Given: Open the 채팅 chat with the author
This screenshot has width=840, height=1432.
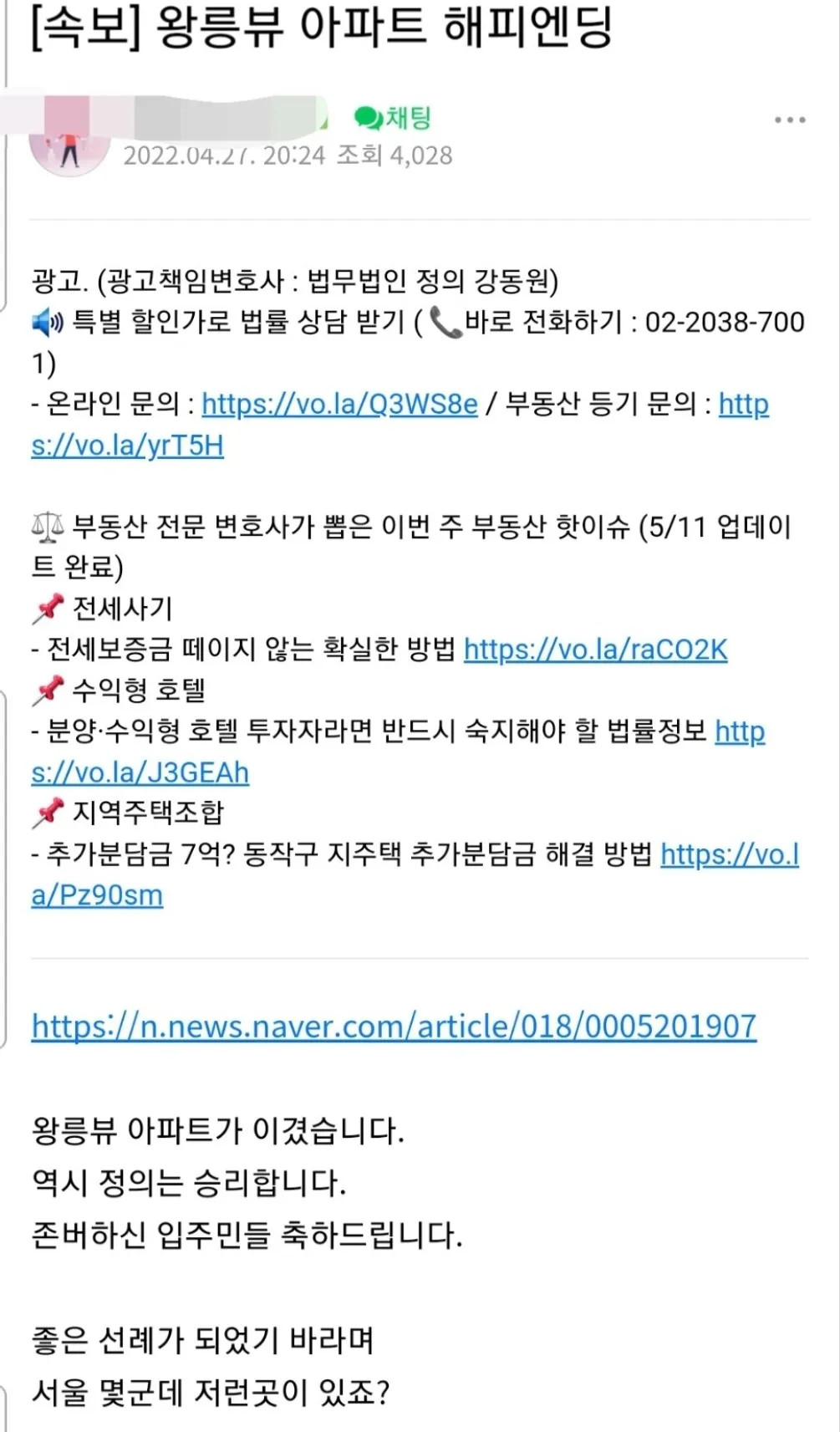Looking at the screenshot, I should [392, 118].
